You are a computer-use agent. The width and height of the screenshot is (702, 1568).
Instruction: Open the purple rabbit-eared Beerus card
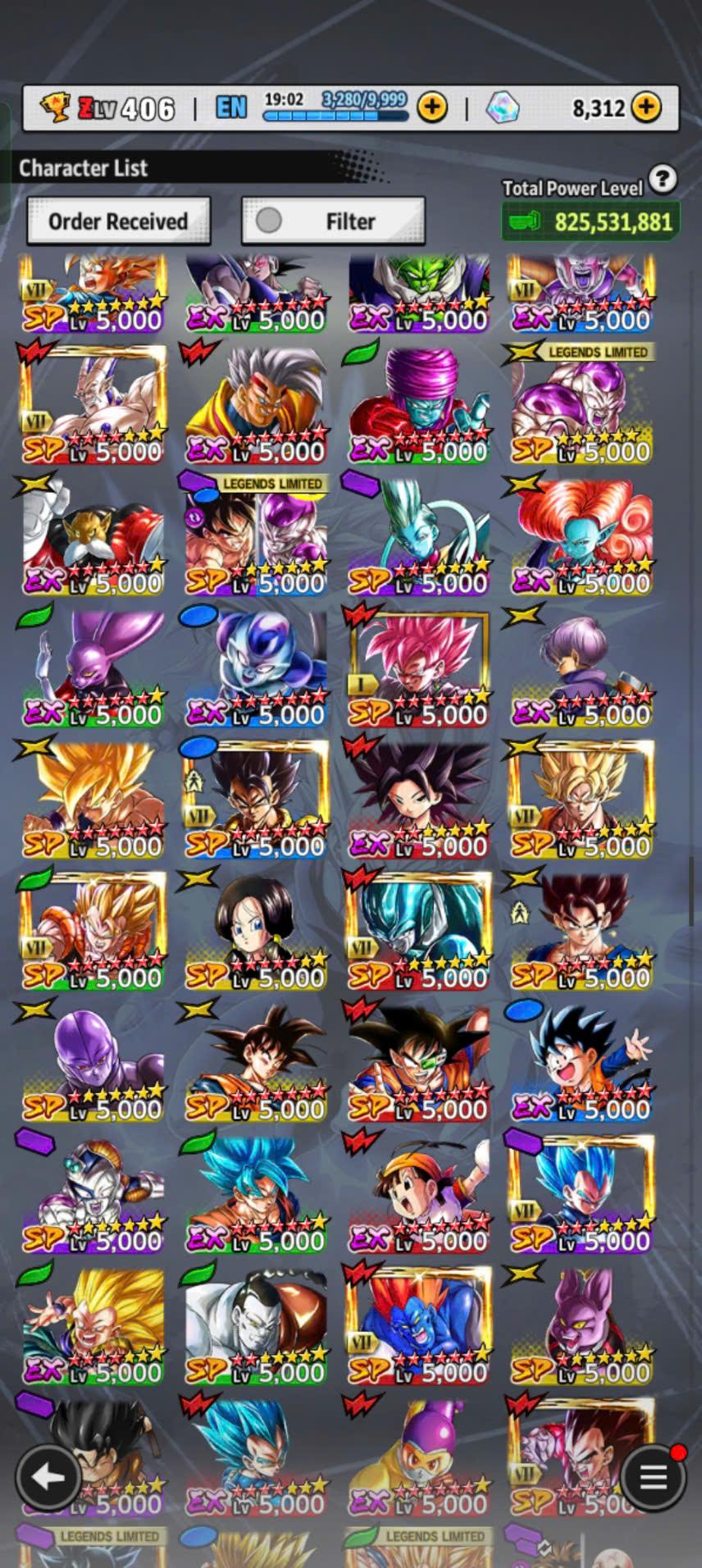92,668
